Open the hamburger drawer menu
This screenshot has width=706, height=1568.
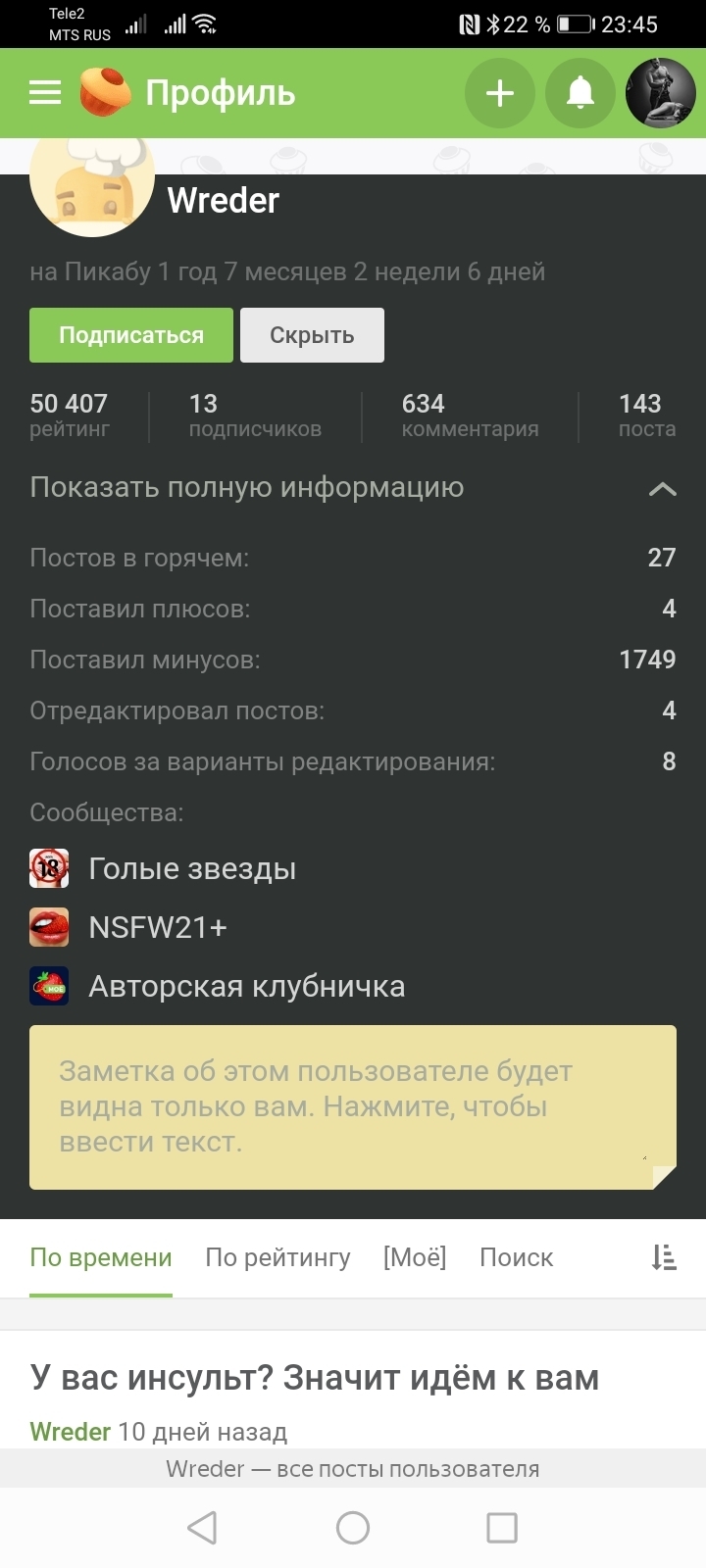[x=45, y=93]
